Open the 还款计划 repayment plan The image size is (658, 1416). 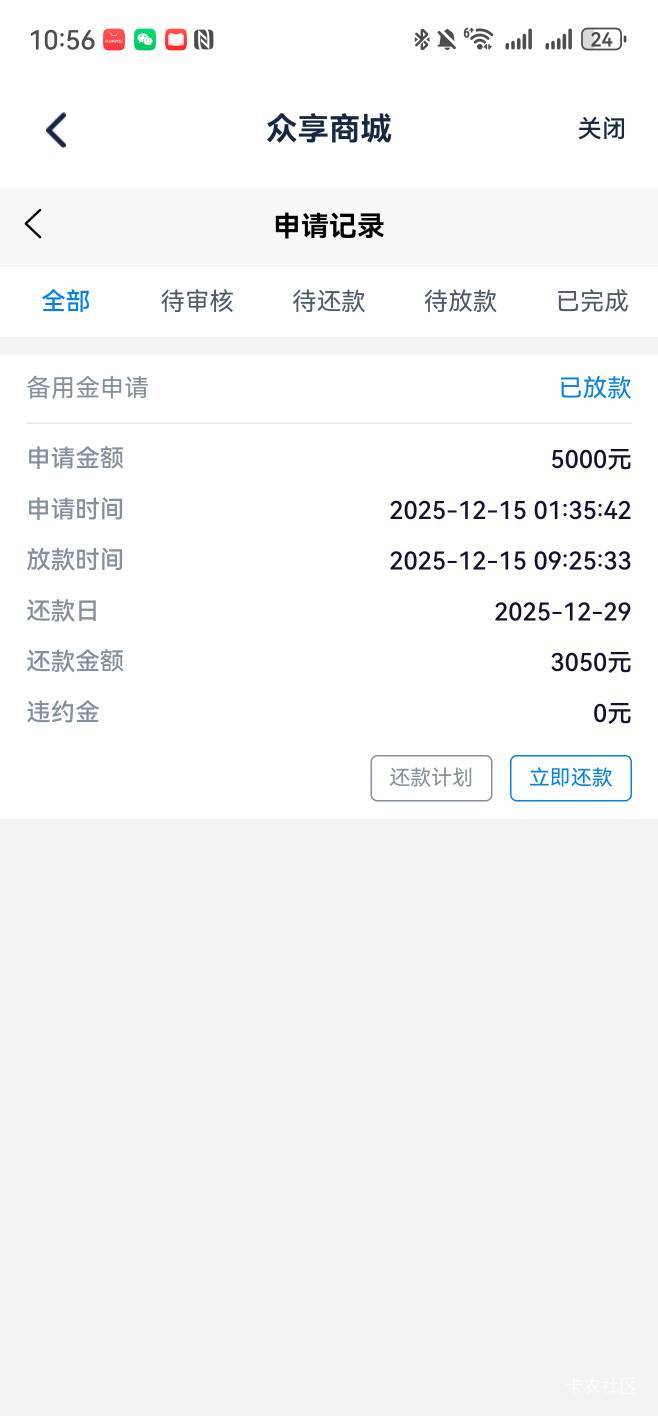coord(431,778)
